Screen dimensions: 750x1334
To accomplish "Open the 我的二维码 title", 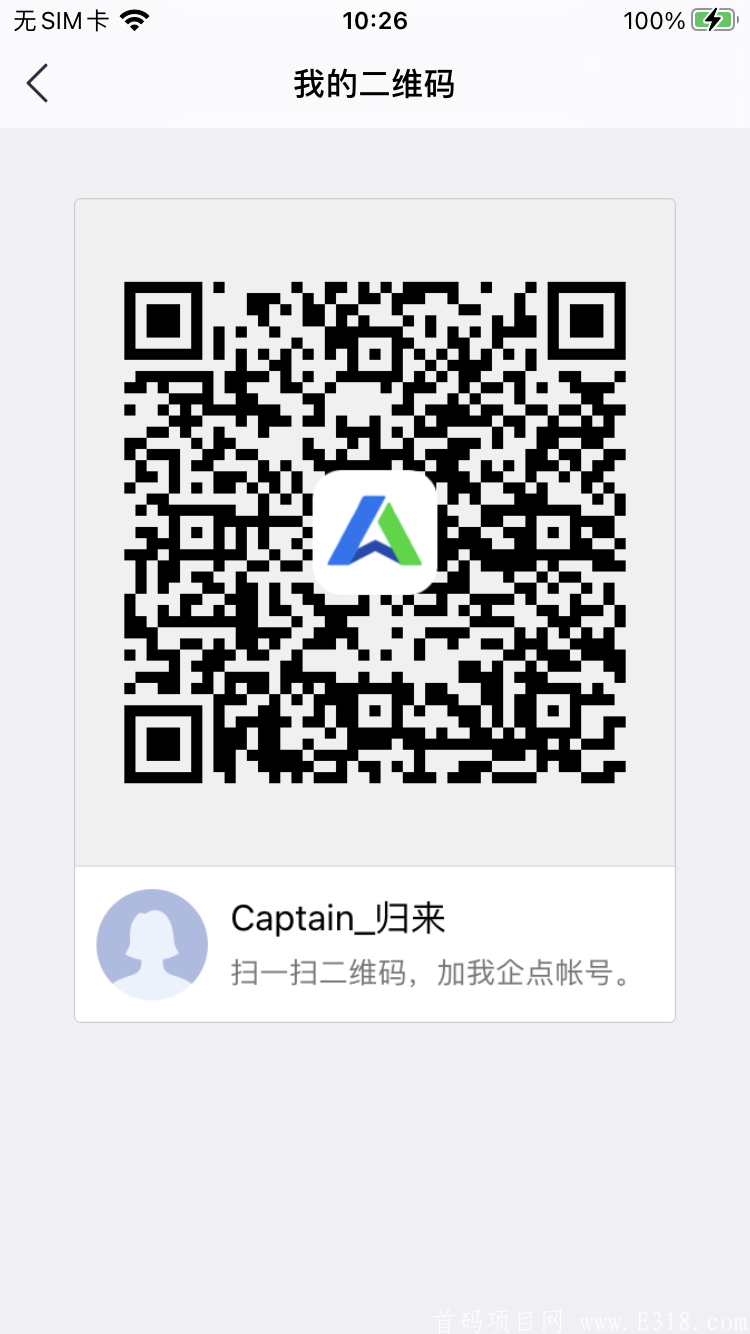I will tap(374, 84).
